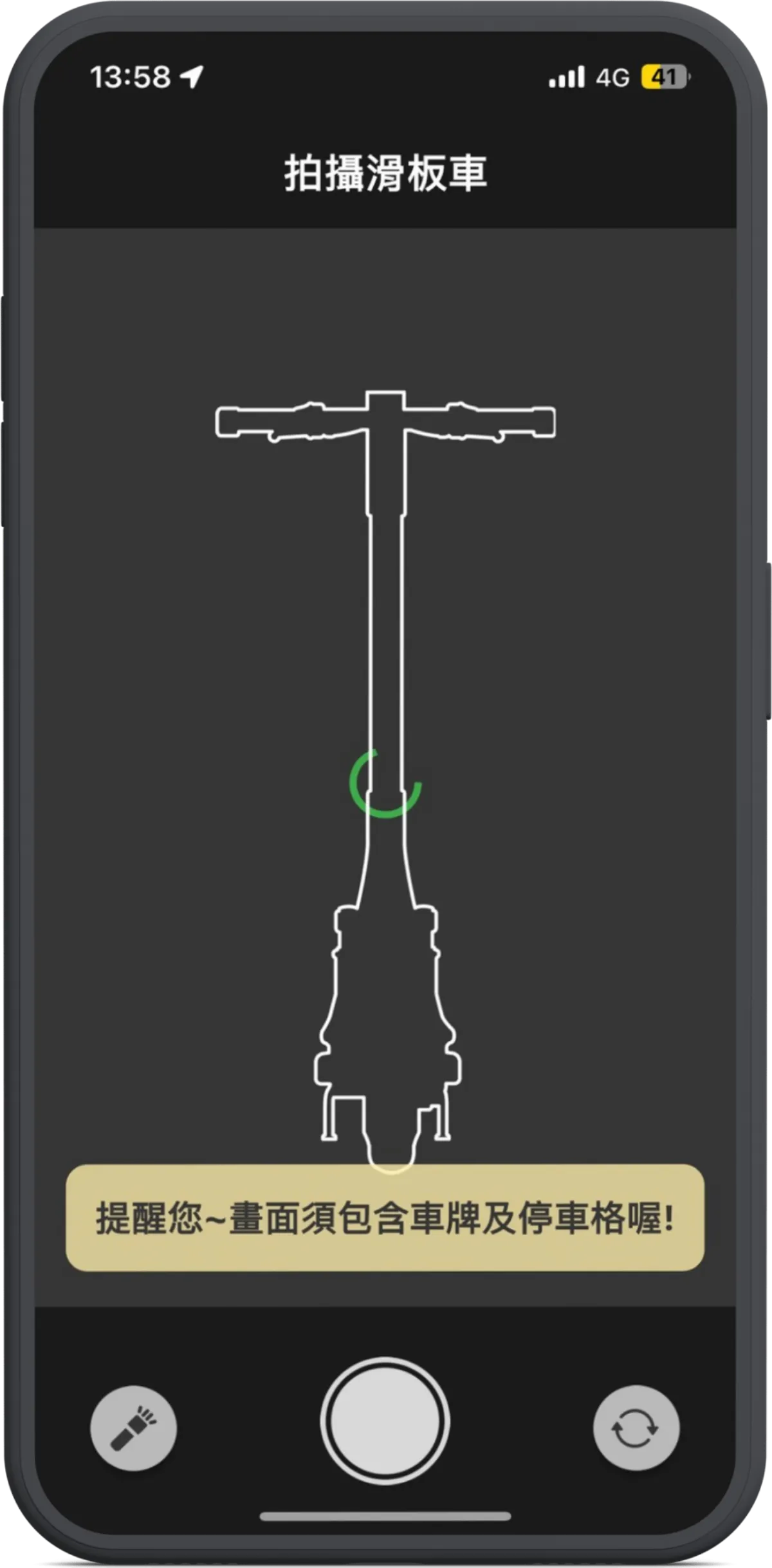The image size is (772, 1568).
Task: Capture the scooter photo with the shutter
Action: click(385, 1421)
